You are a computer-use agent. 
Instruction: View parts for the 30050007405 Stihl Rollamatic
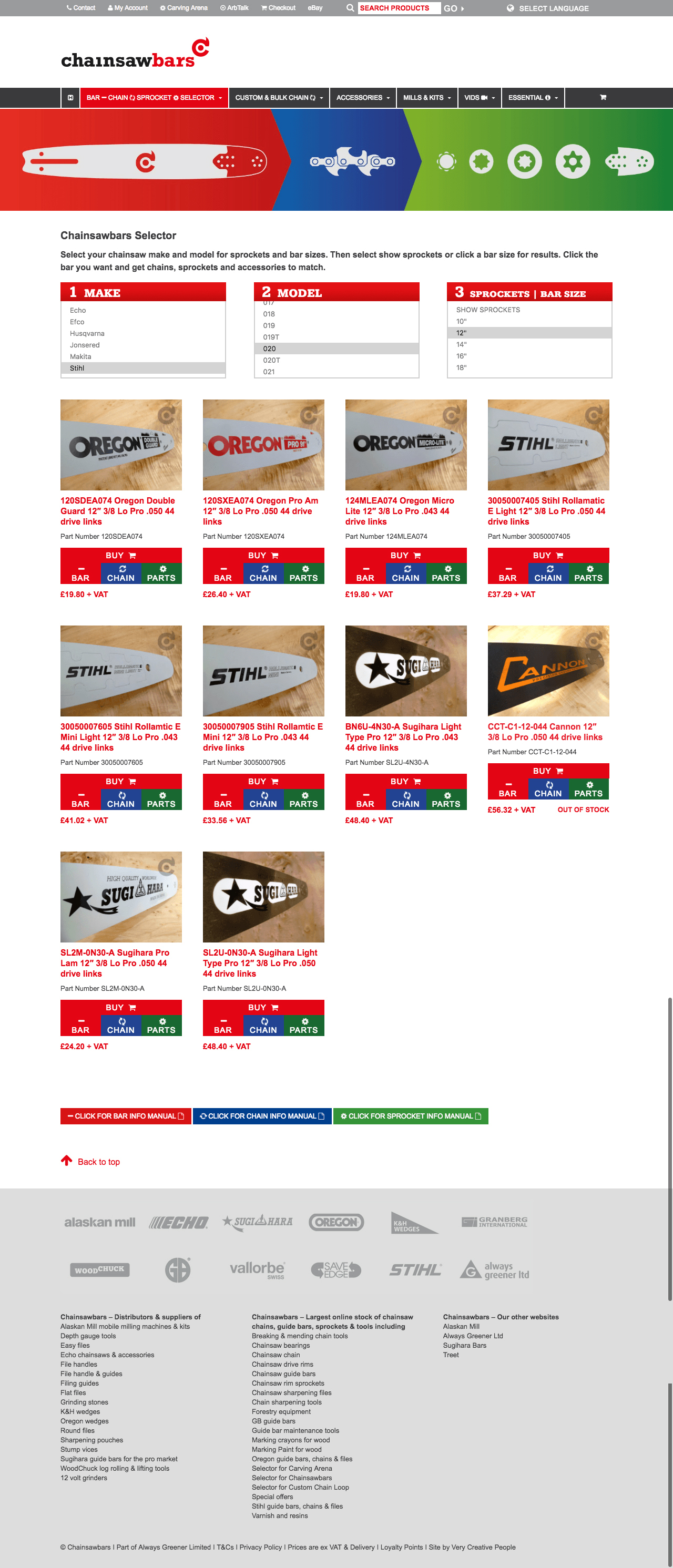588,573
